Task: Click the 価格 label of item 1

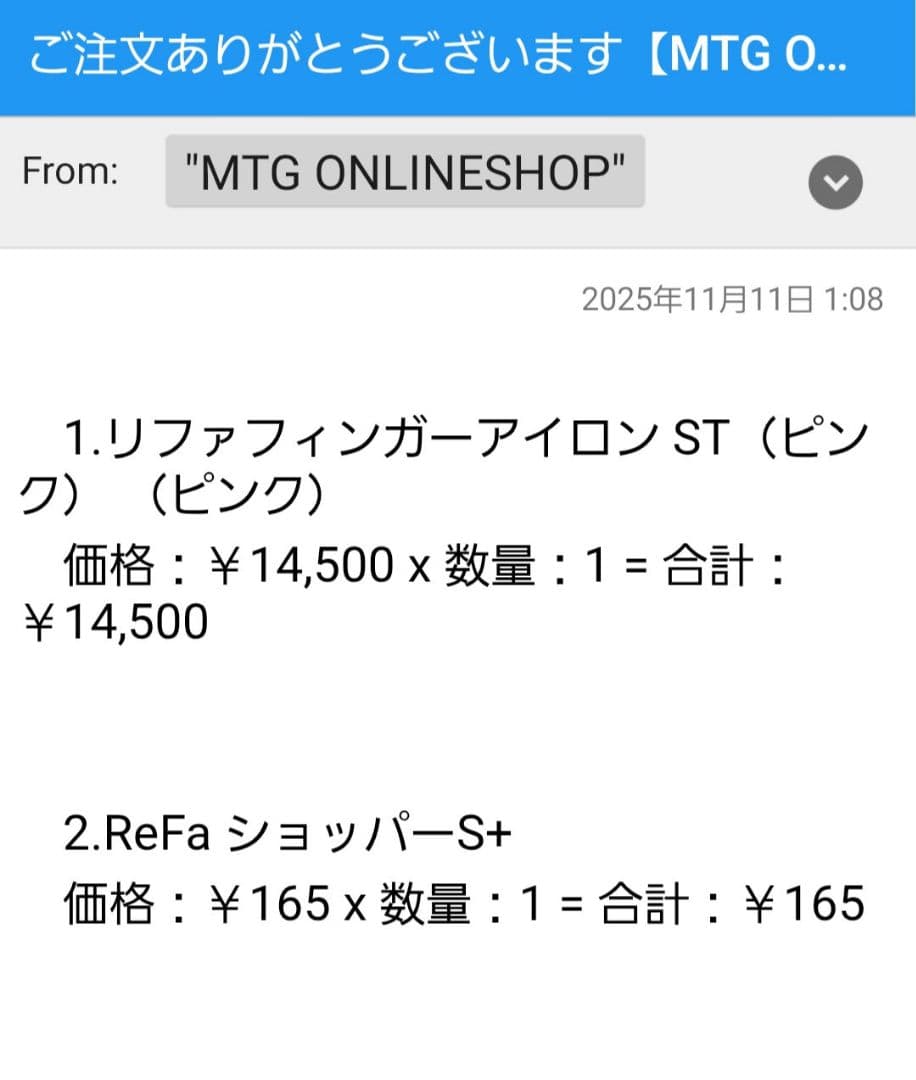Action: coord(110,565)
